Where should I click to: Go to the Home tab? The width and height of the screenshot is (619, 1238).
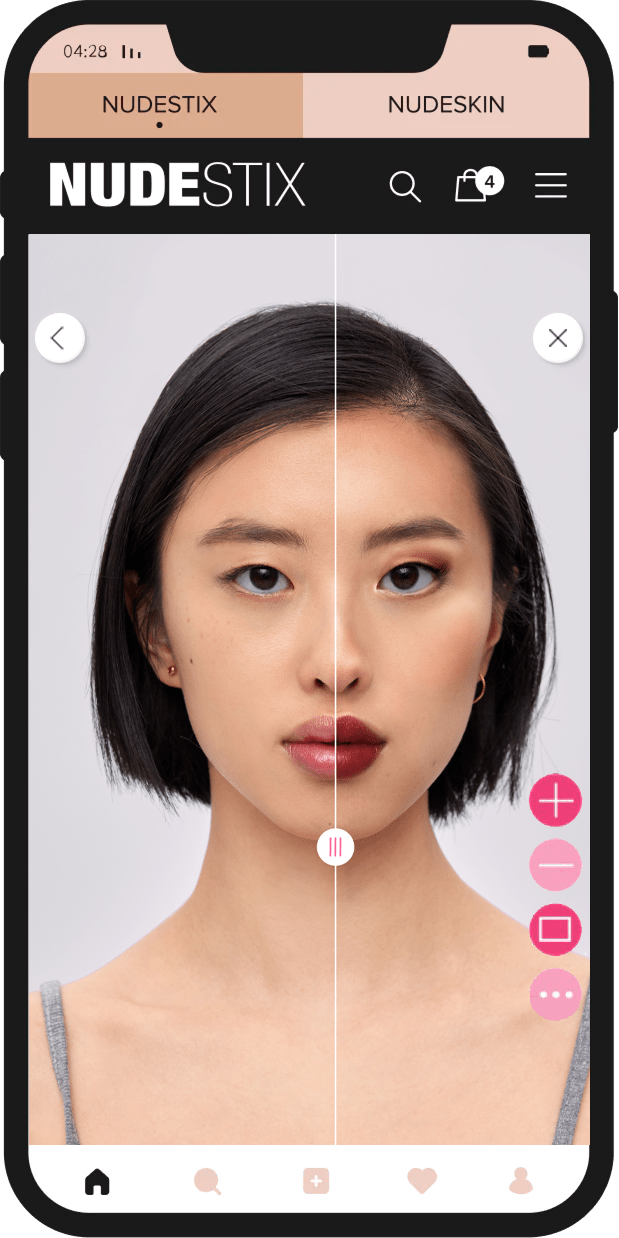[x=97, y=1182]
